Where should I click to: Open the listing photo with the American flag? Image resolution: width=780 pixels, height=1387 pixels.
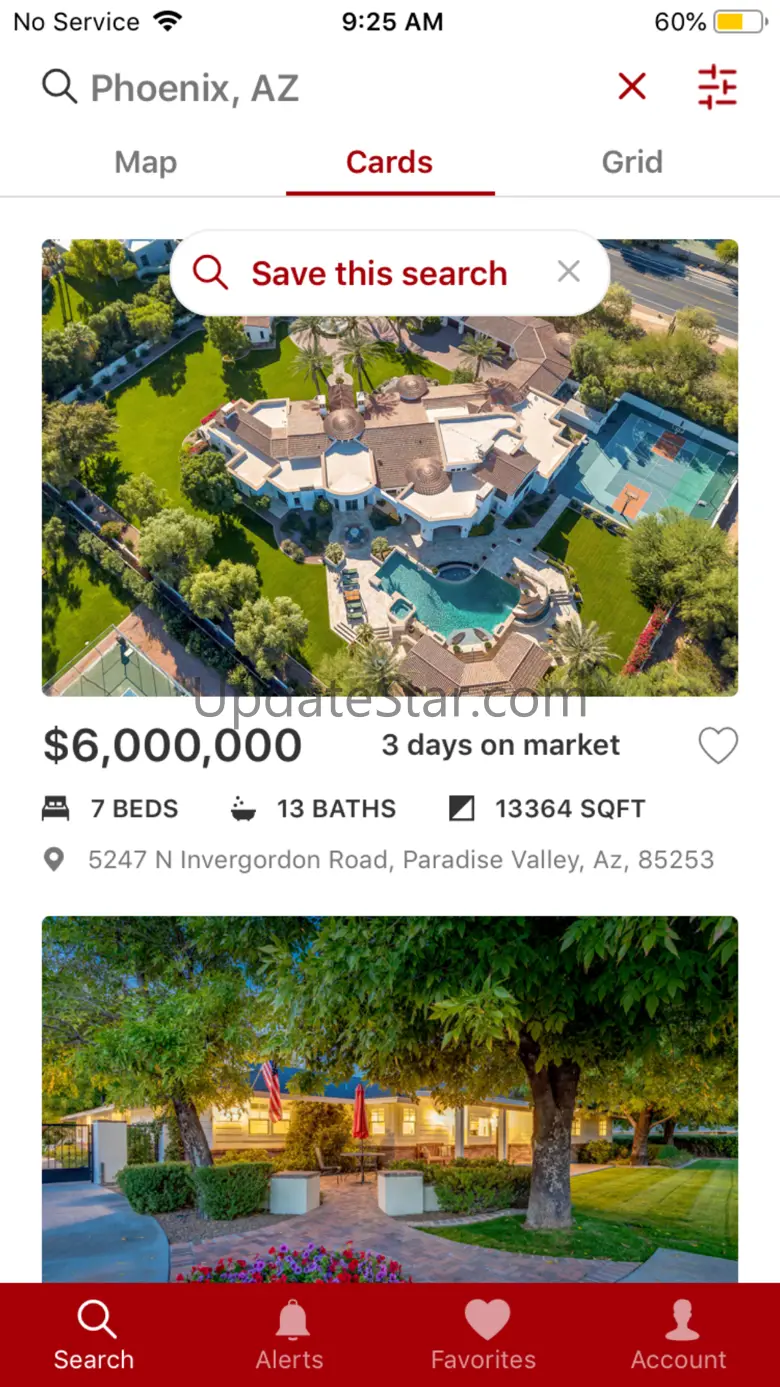390,1098
